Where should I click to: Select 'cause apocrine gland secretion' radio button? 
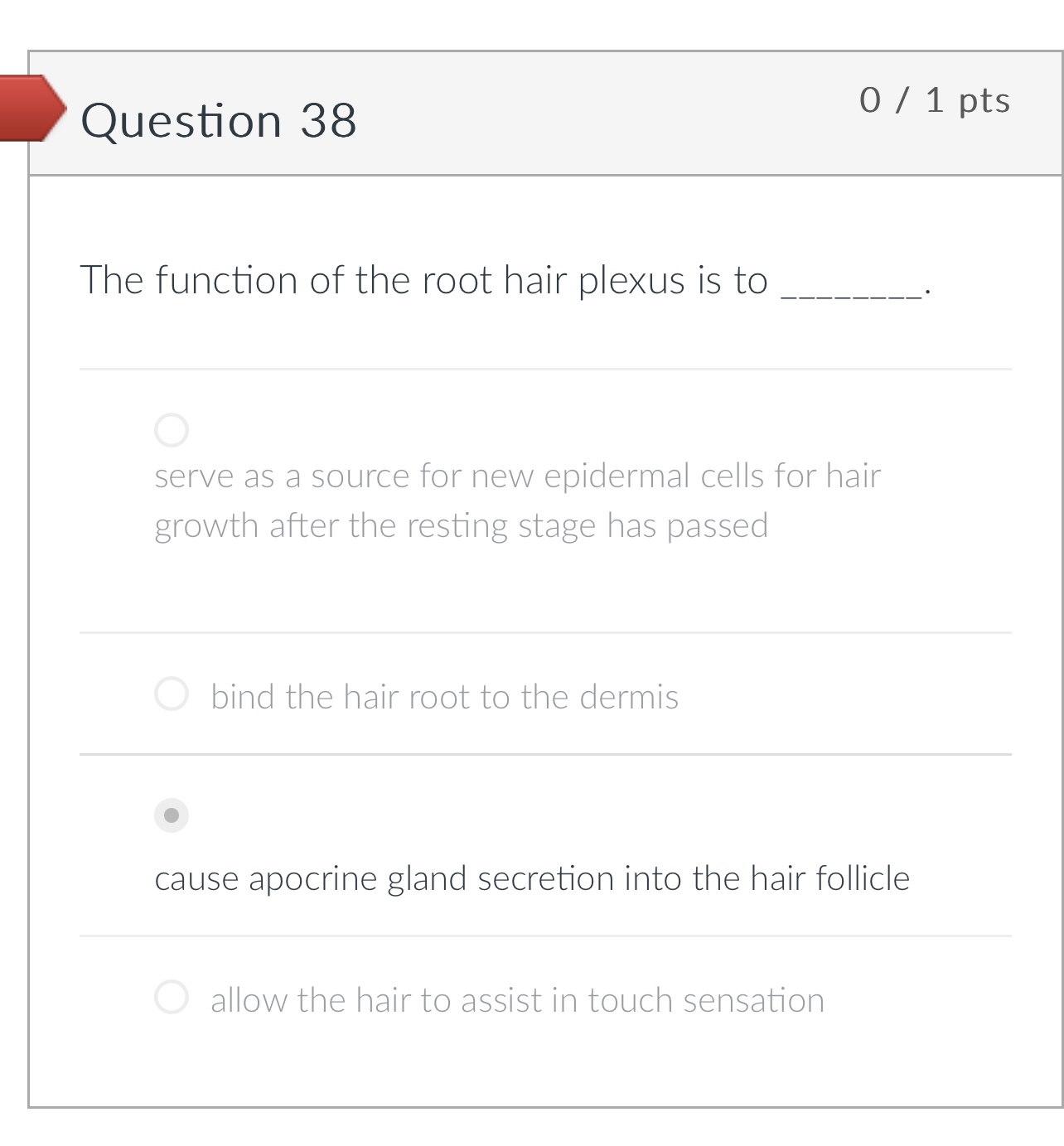[x=172, y=815]
